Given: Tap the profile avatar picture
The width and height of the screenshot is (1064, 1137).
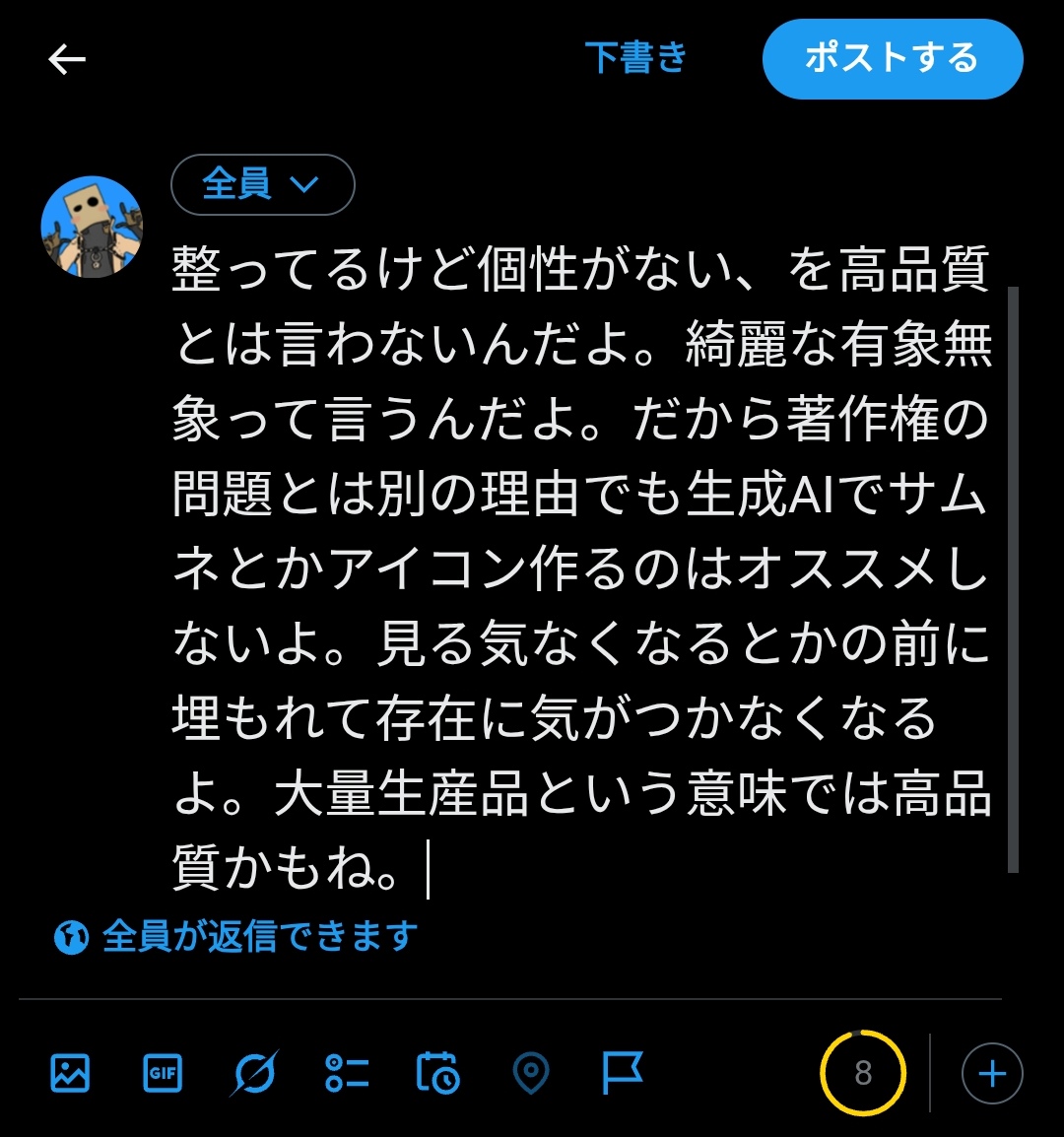Looking at the screenshot, I should [x=92, y=227].
